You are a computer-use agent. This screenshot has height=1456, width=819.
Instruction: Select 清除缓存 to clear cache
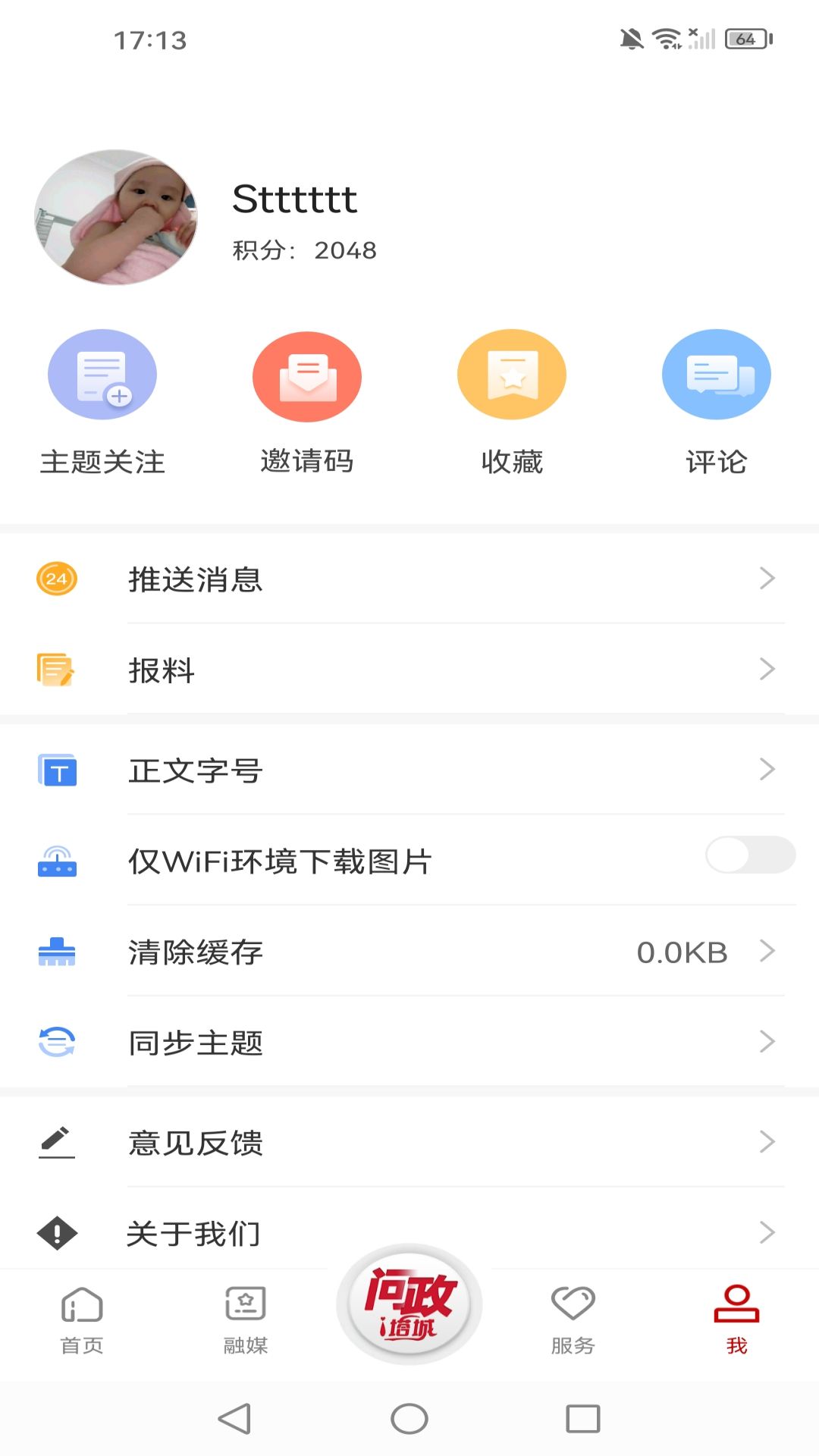click(409, 952)
